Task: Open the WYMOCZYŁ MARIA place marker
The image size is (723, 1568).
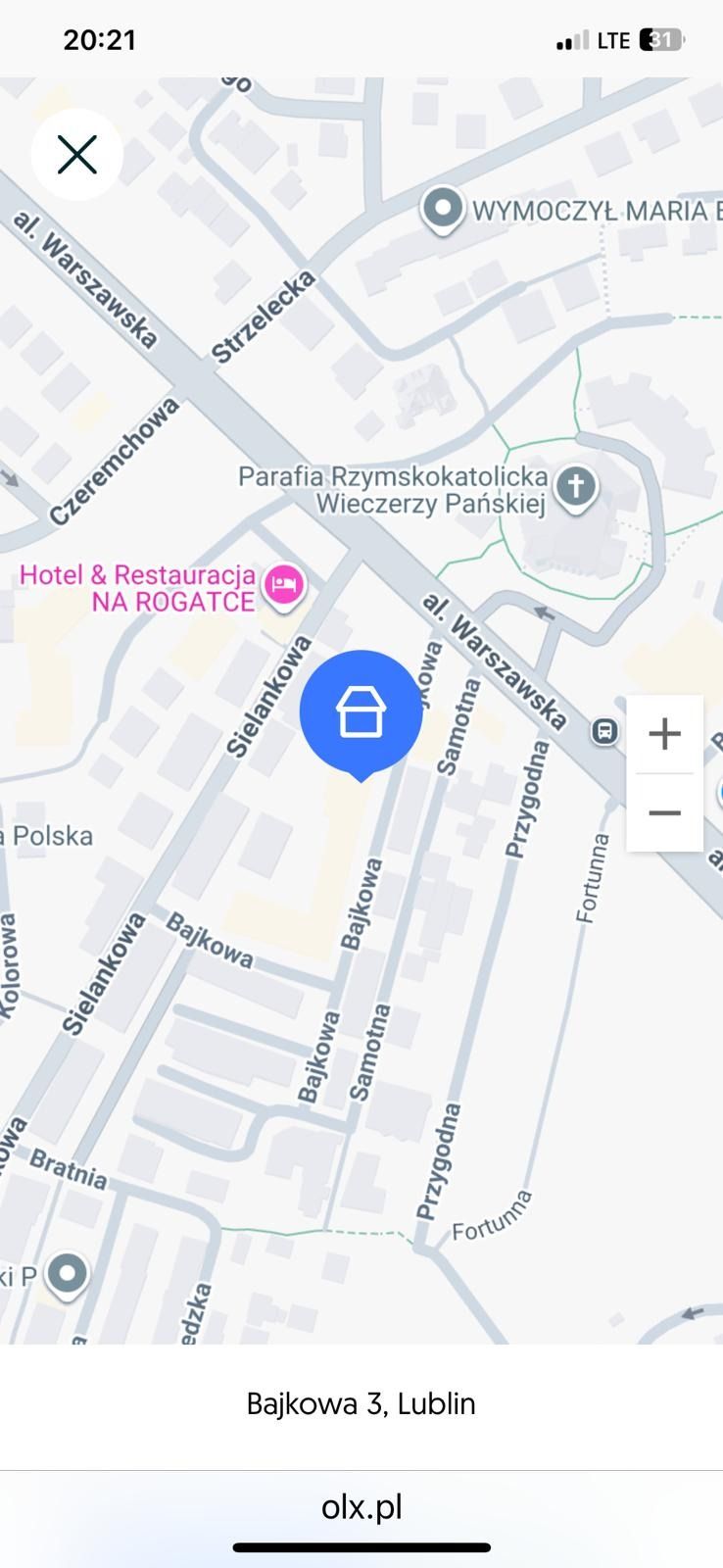Action: coord(443,211)
